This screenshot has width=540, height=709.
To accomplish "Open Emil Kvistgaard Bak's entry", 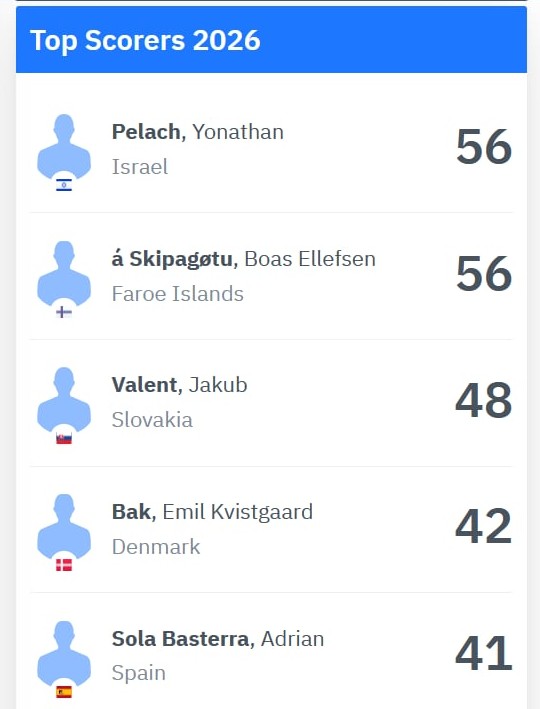I will pyautogui.click(x=271, y=529).
